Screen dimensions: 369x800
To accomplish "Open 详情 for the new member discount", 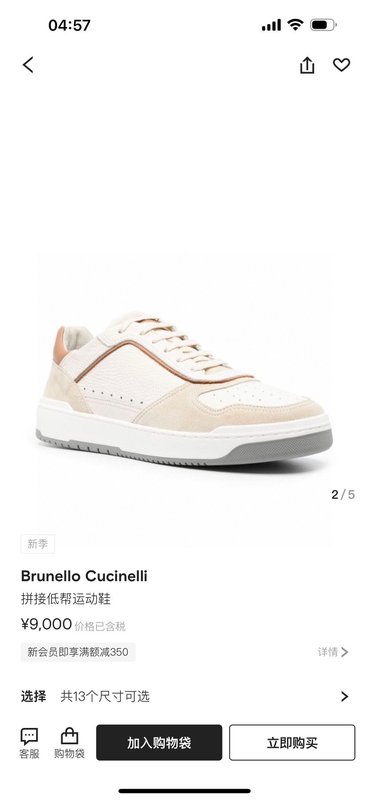I will point(333,652).
